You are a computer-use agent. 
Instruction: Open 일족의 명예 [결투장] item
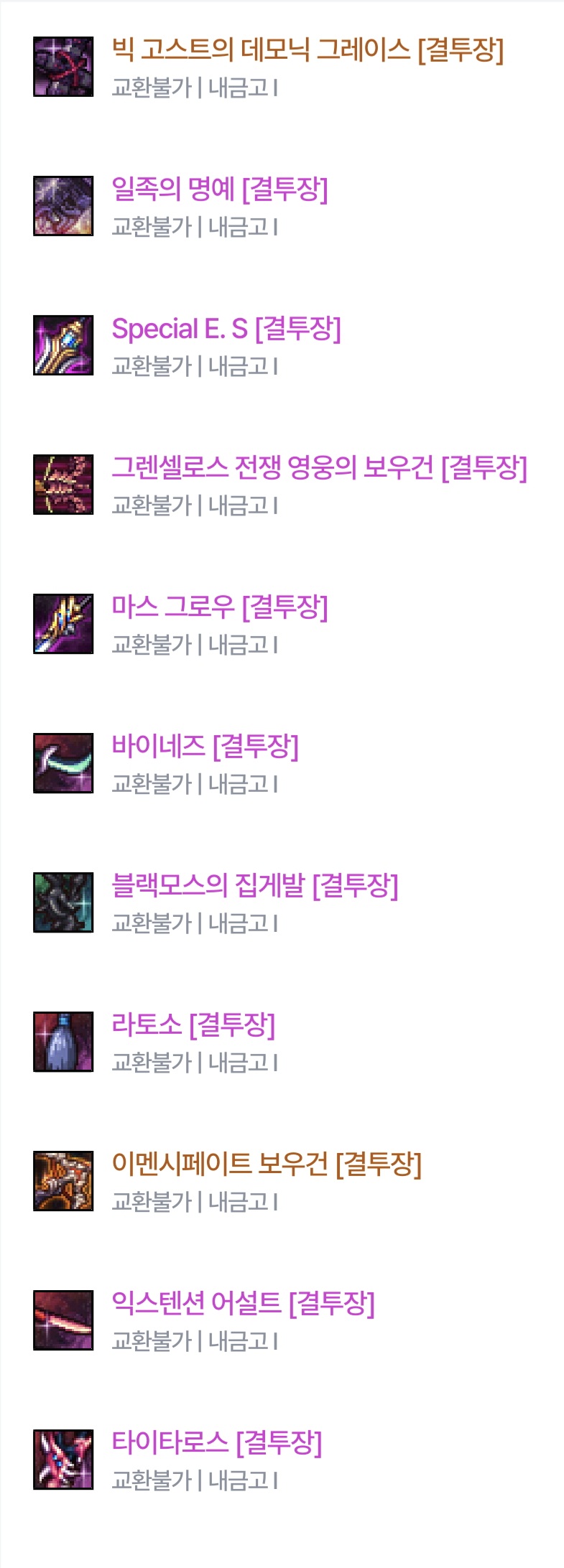click(220, 190)
